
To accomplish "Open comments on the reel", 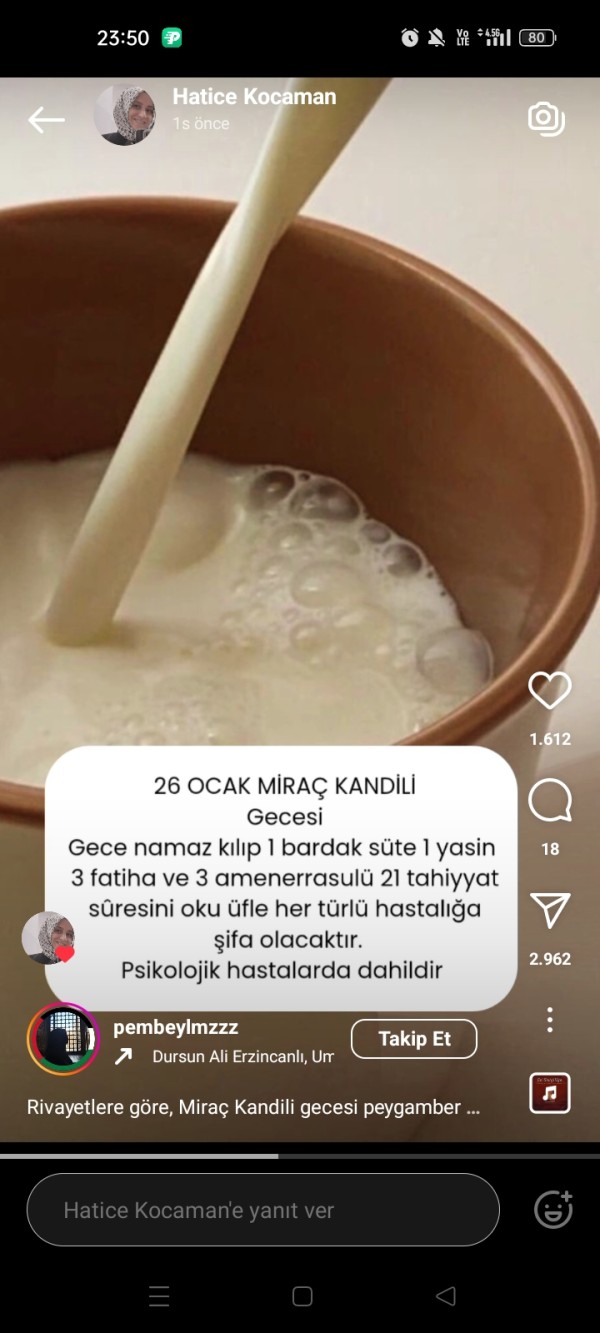I will pos(549,802).
